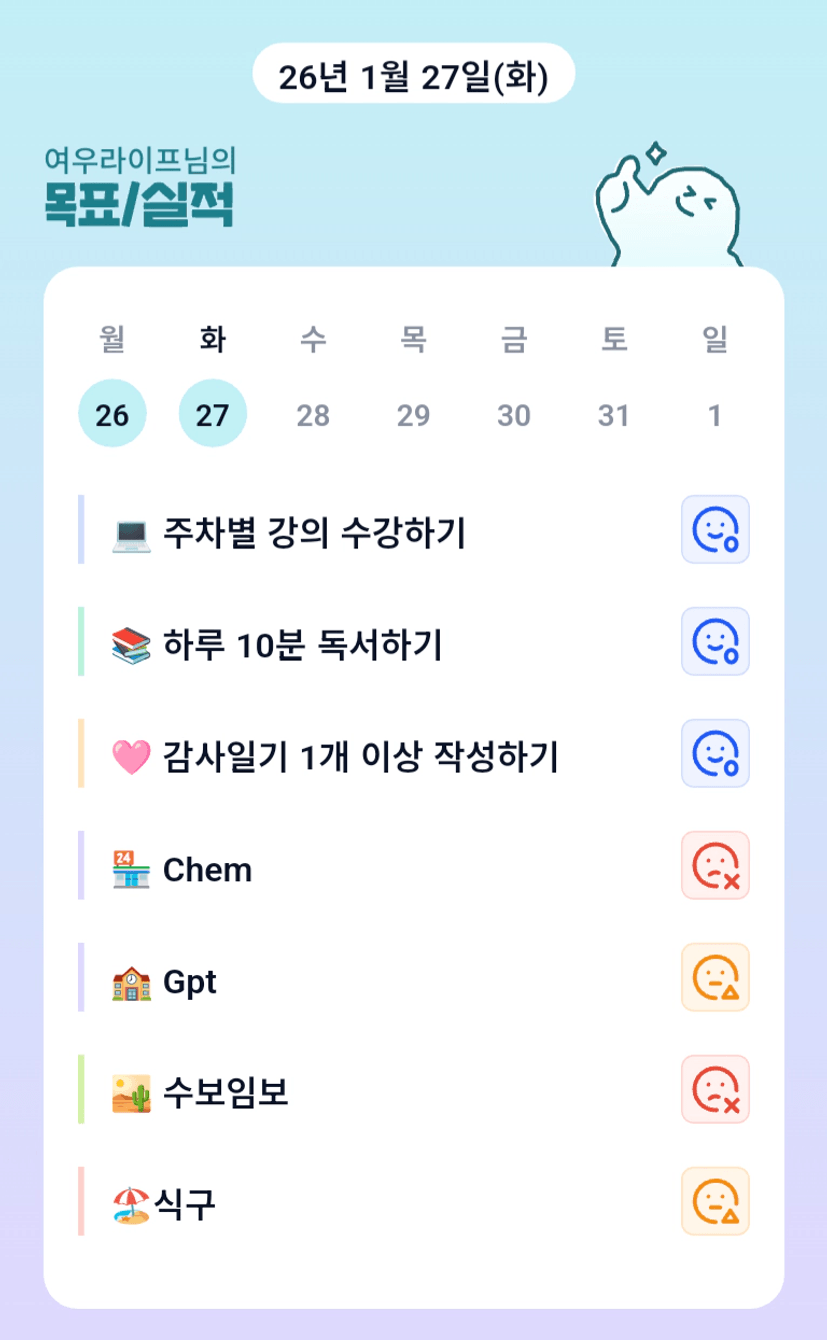The image size is (827, 1340).
Task: Tap the smiley status for 주차별 강의 수강하기
Action: click(x=715, y=529)
